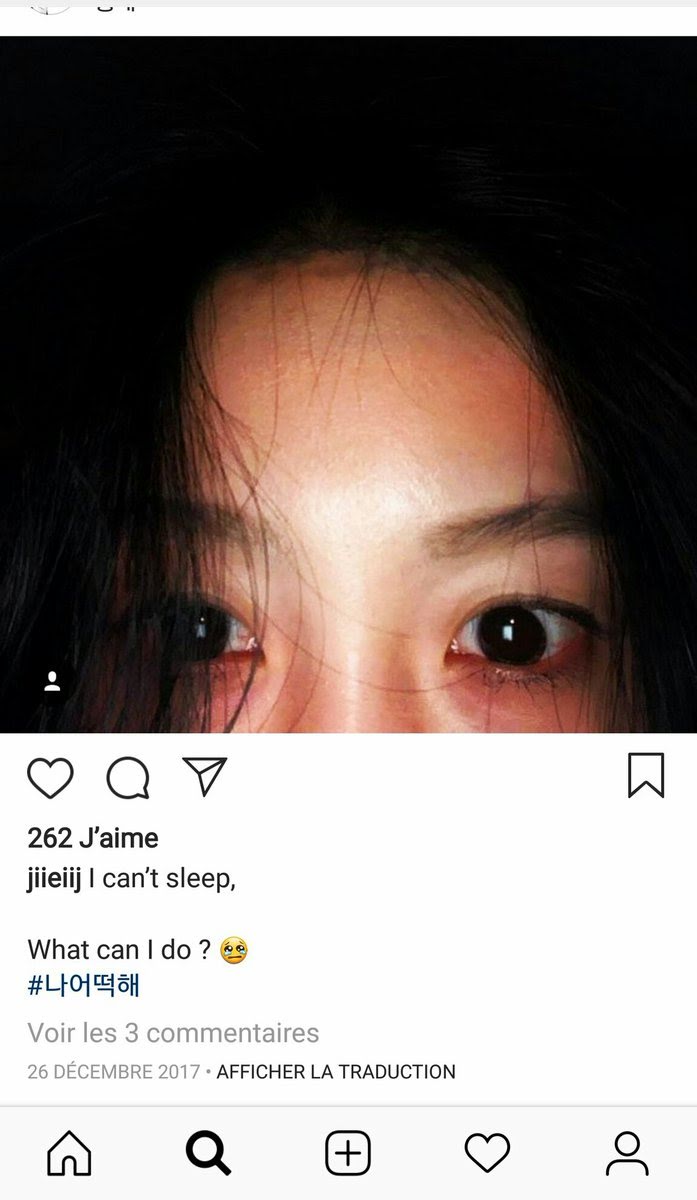Open the Activity heart tab
Viewport: 697px width, 1200px height.
point(487,1153)
